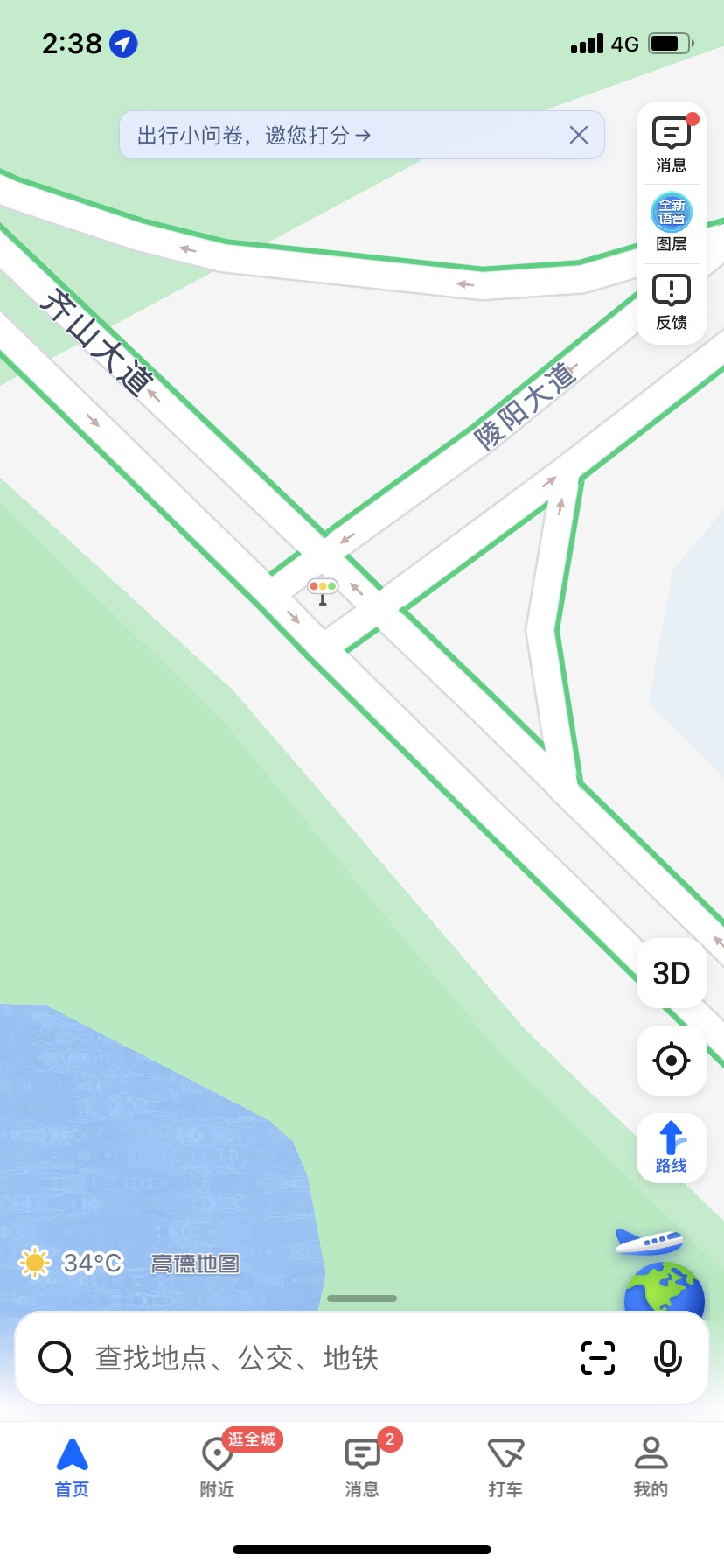Screen dimensions: 724x1568
Task: Open the 出行小问卷 survey banner
Action: pyautogui.click(x=254, y=135)
